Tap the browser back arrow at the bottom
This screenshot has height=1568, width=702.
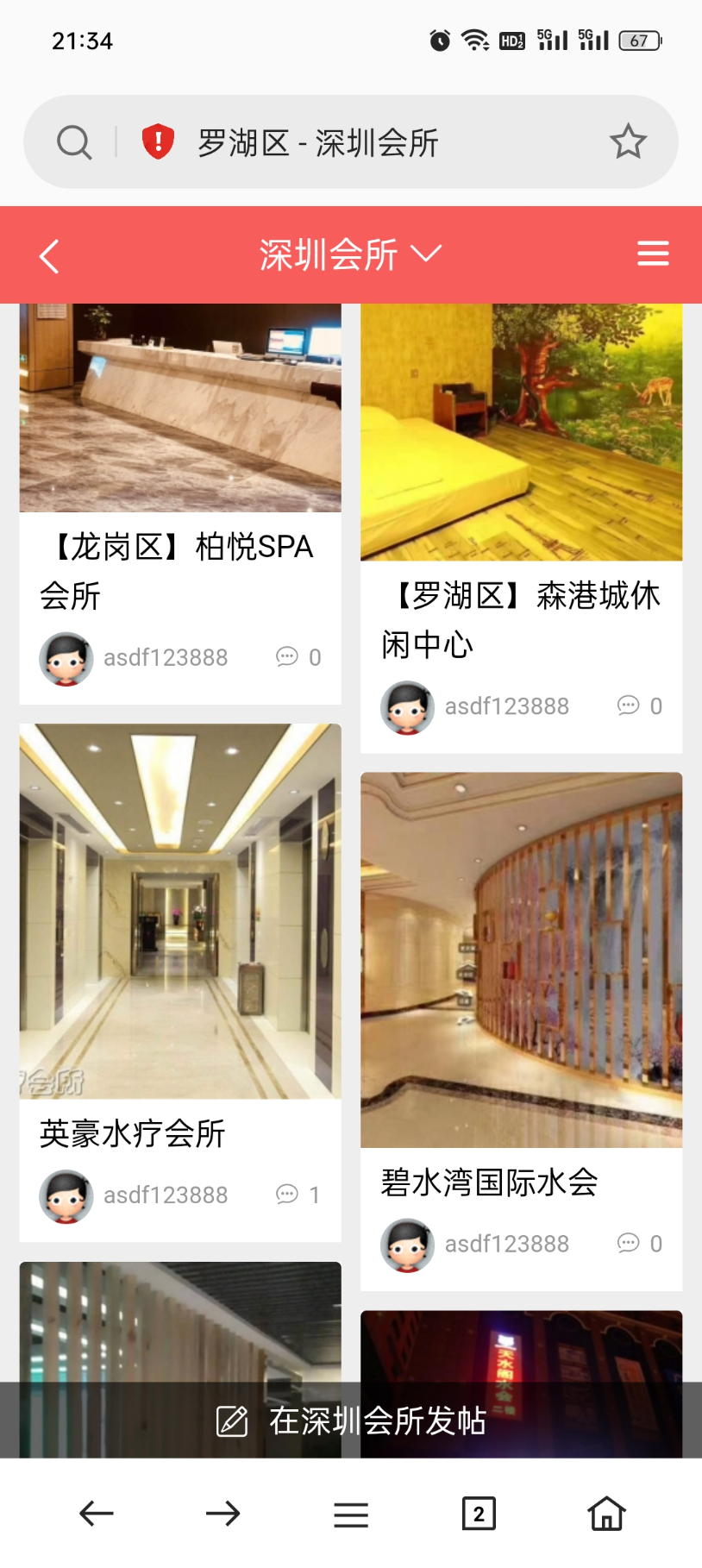pos(96,1514)
